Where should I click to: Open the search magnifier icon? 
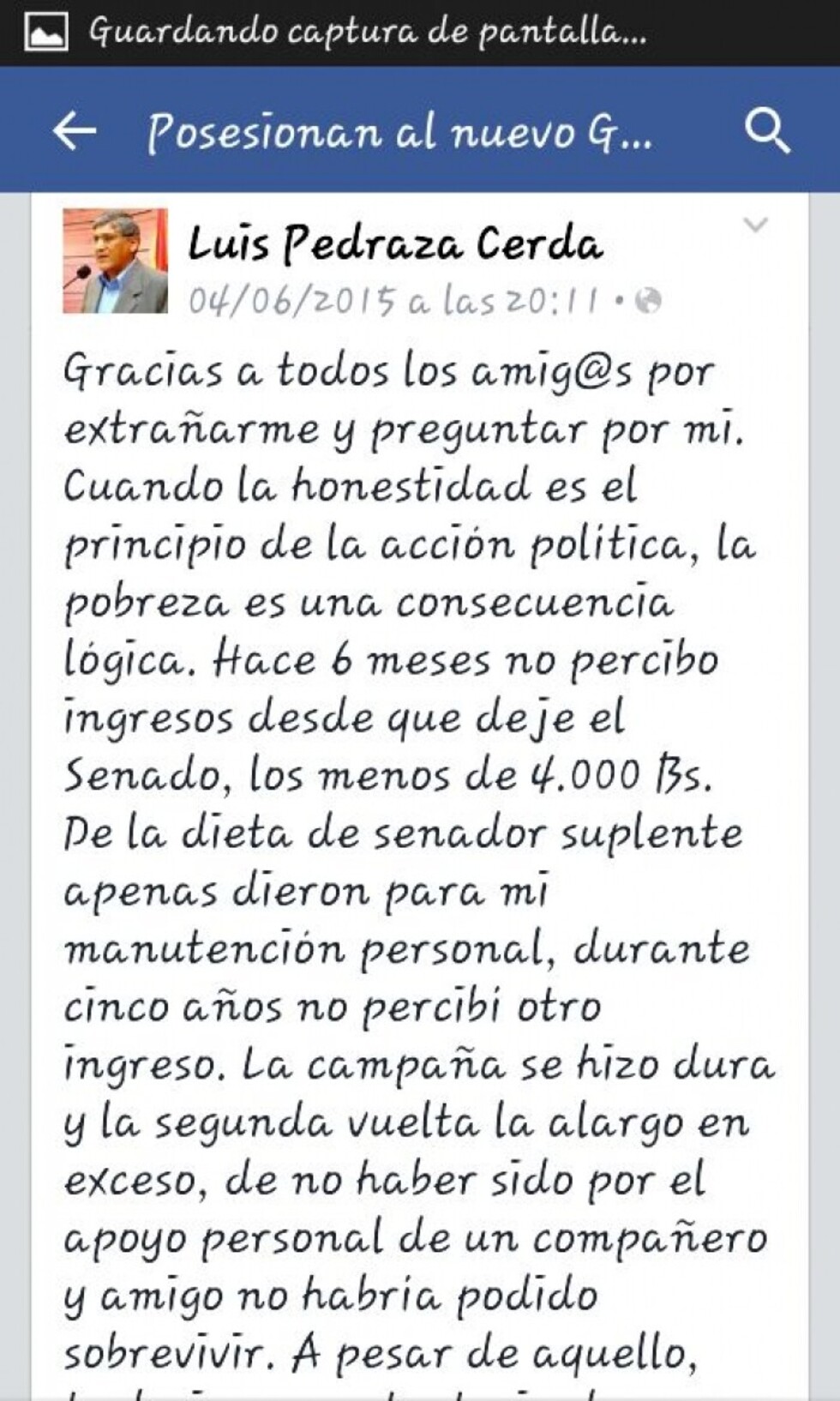[x=766, y=131]
